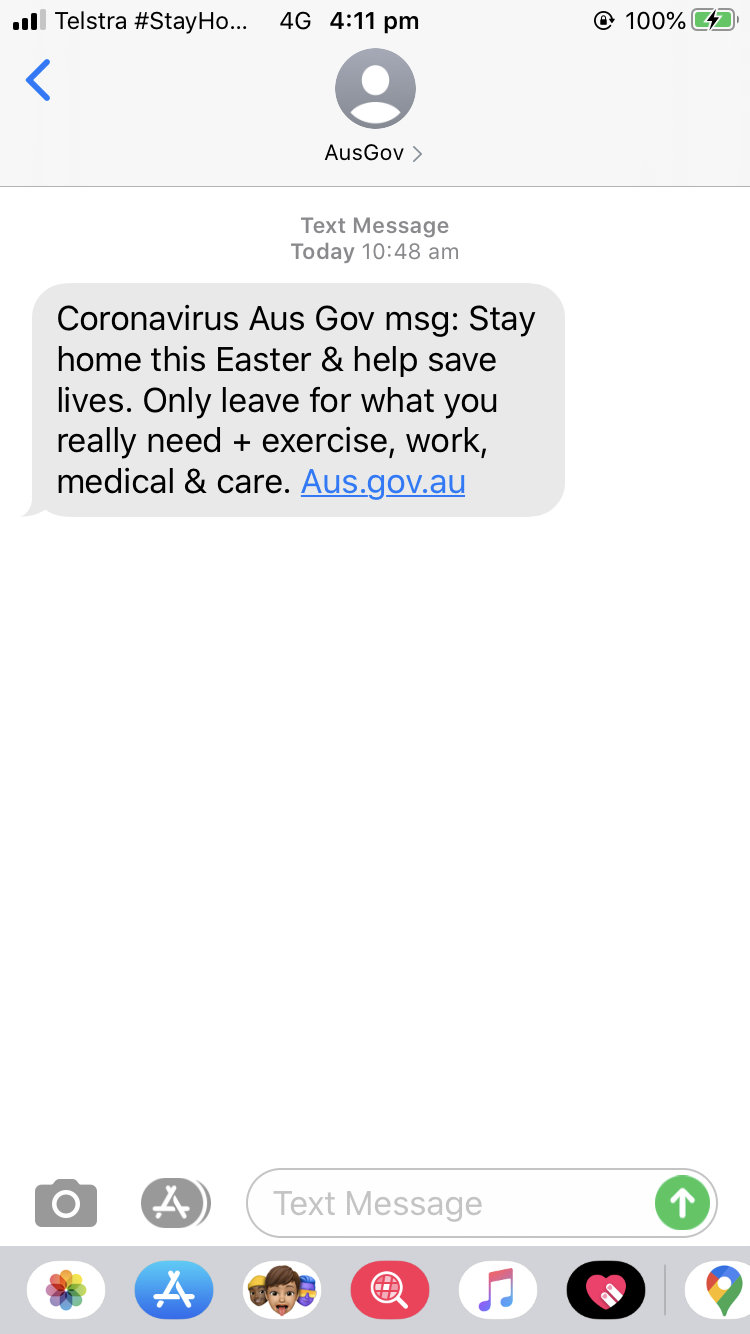Open Memoji stickers

coord(282,1290)
